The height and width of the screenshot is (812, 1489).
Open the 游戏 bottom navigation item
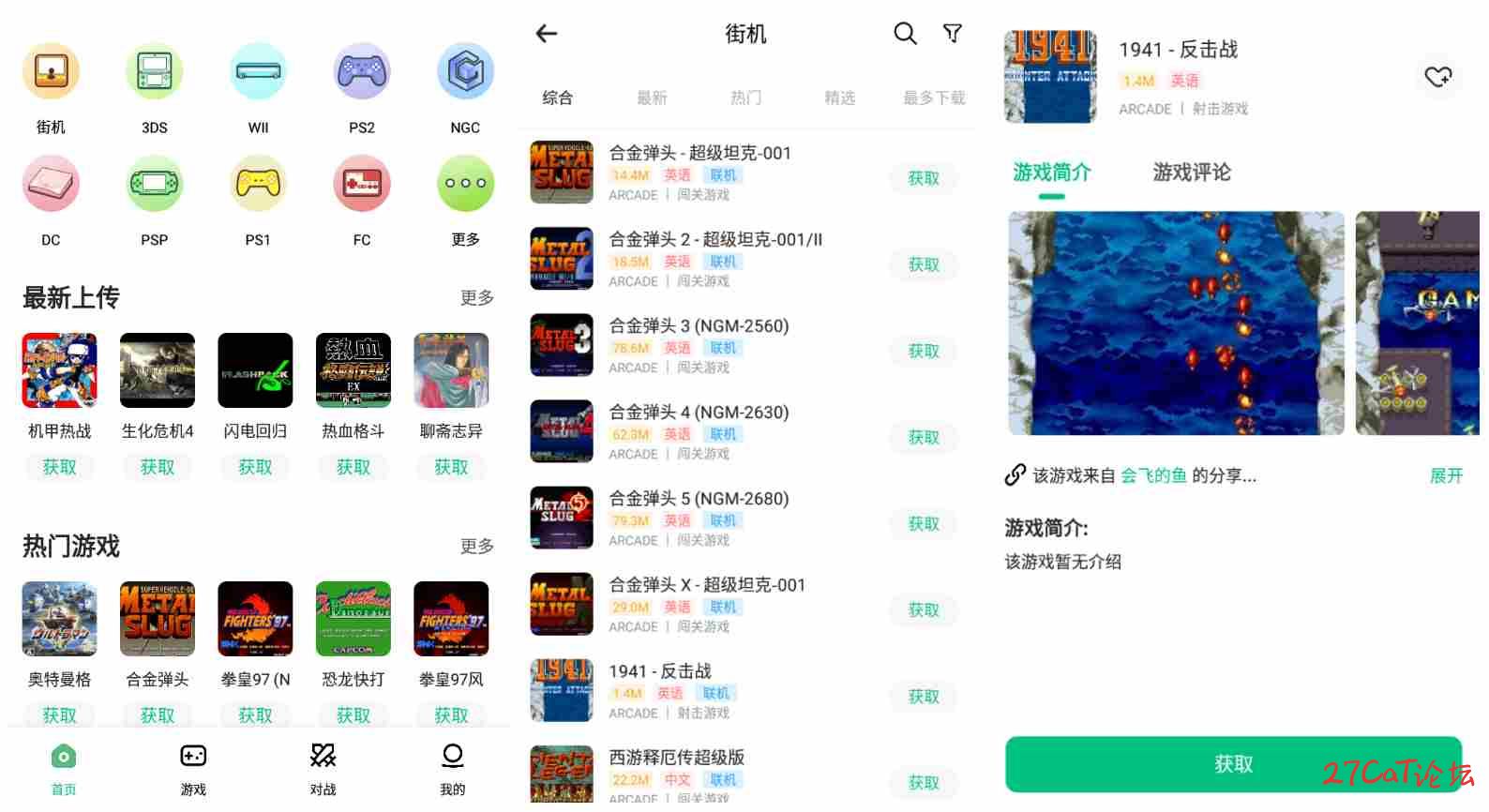(x=193, y=768)
